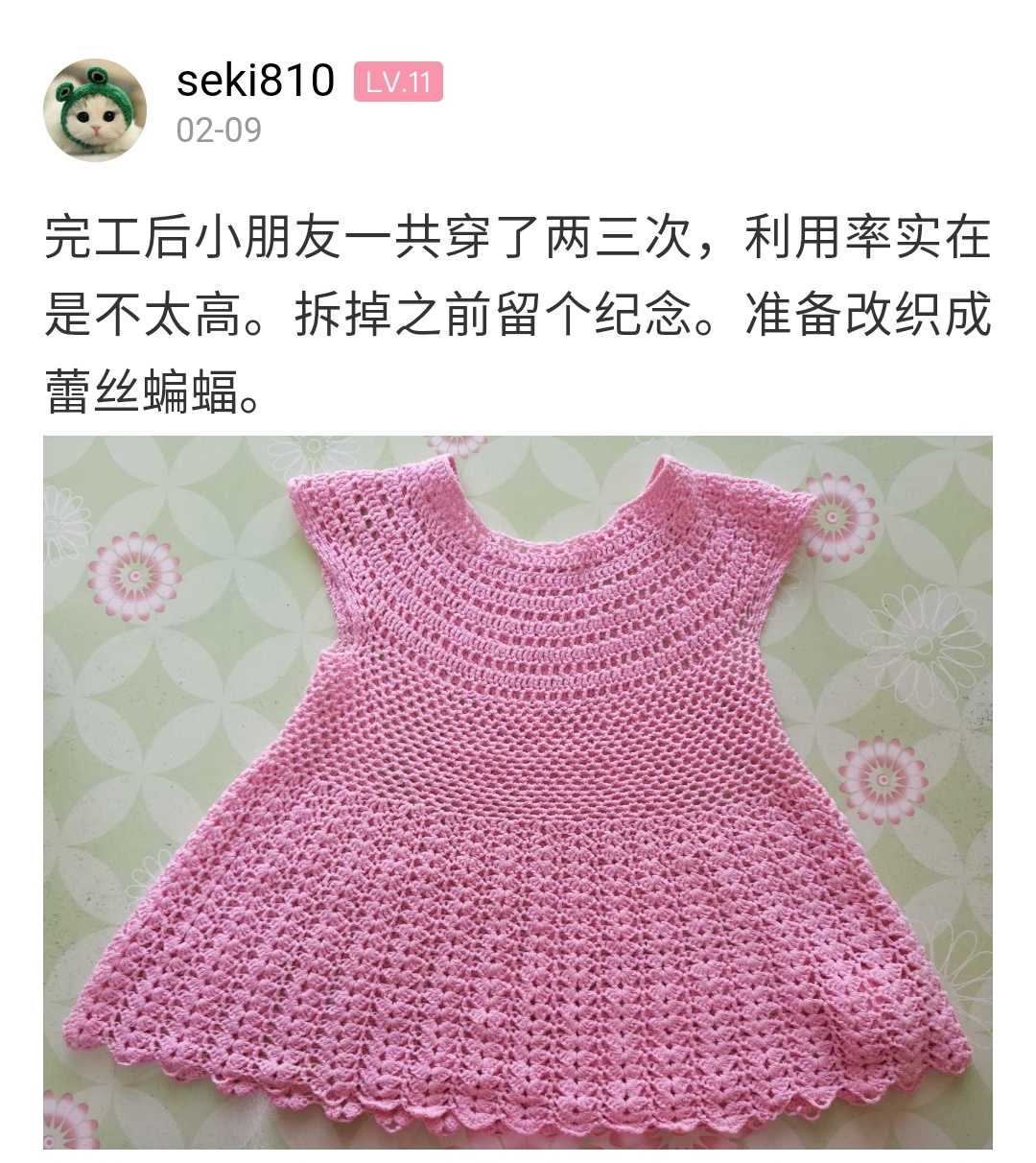Open seki810's cat avatar profile
1036x1163 pixels.
pos(95,109)
